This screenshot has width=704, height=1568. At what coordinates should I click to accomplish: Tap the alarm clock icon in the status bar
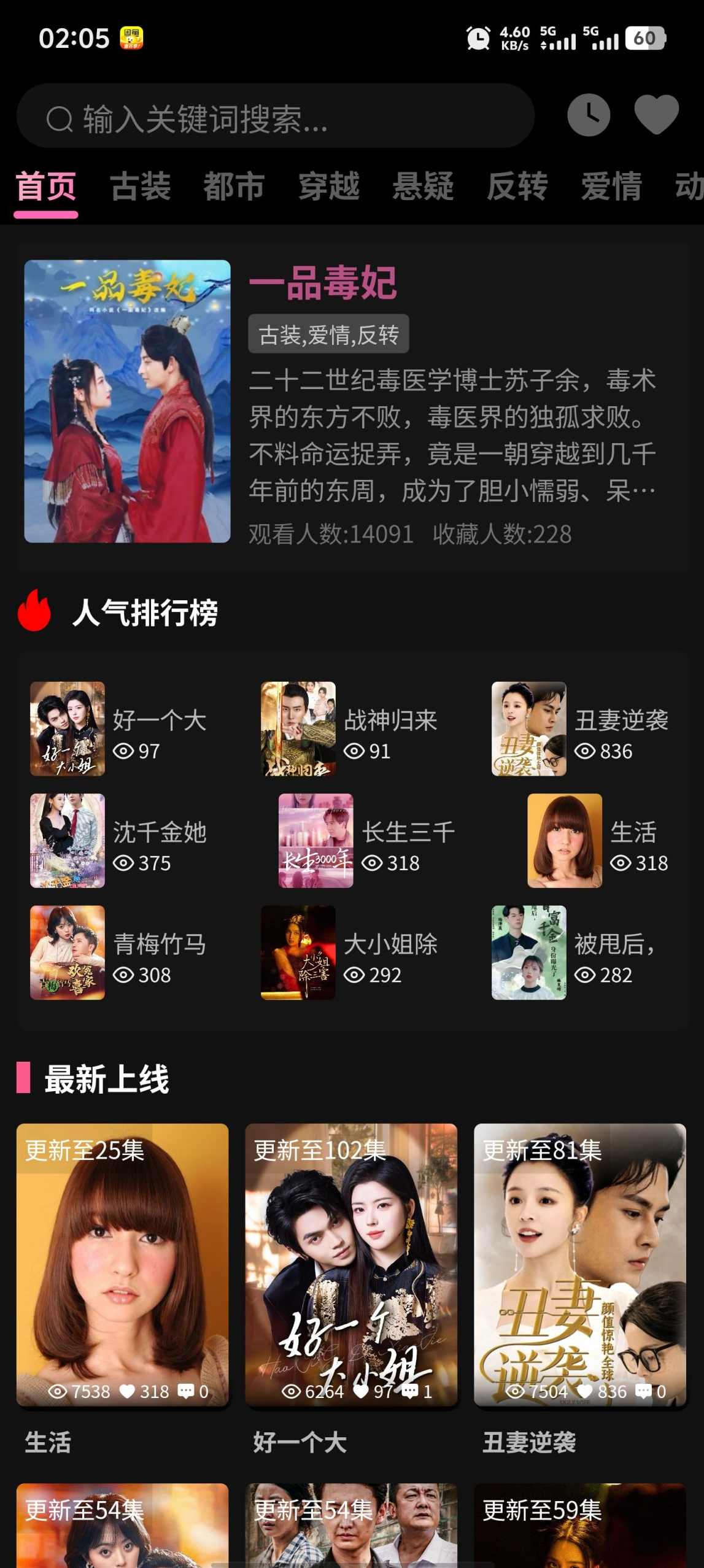[x=479, y=38]
